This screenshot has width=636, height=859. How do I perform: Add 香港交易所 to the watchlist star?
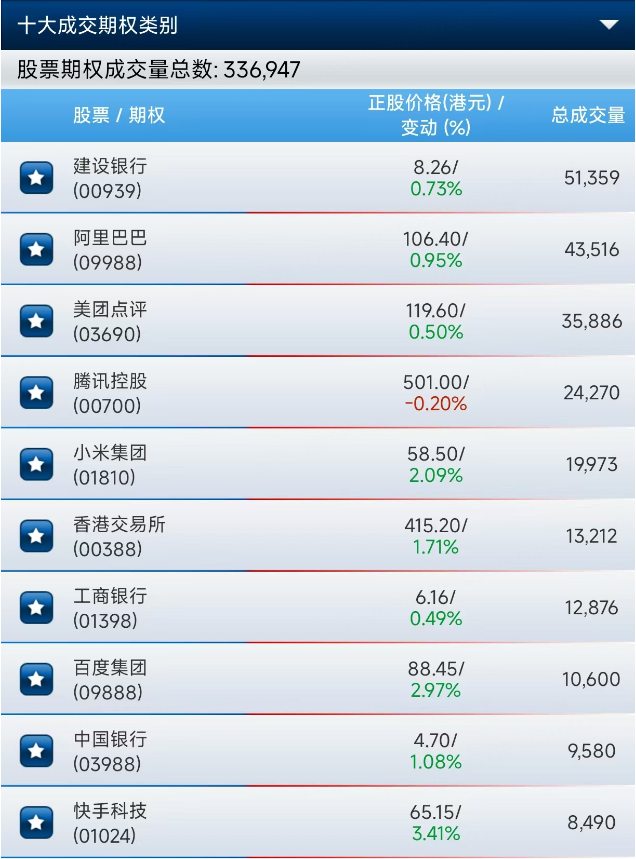click(37, 536)
